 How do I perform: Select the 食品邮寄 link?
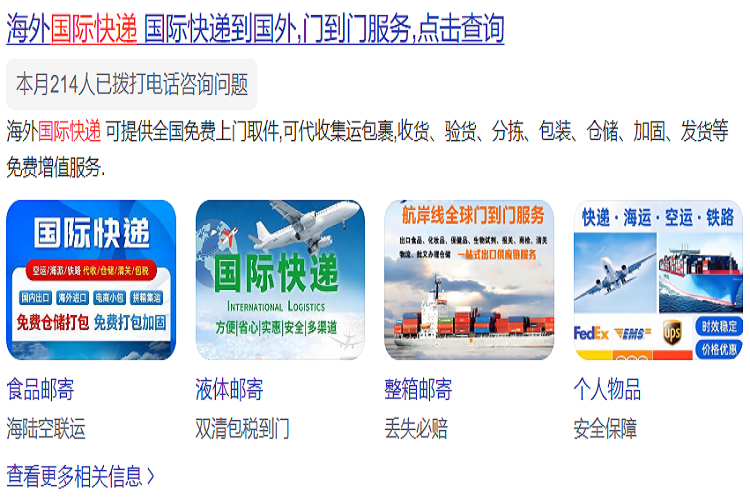(x=40, y=389)
